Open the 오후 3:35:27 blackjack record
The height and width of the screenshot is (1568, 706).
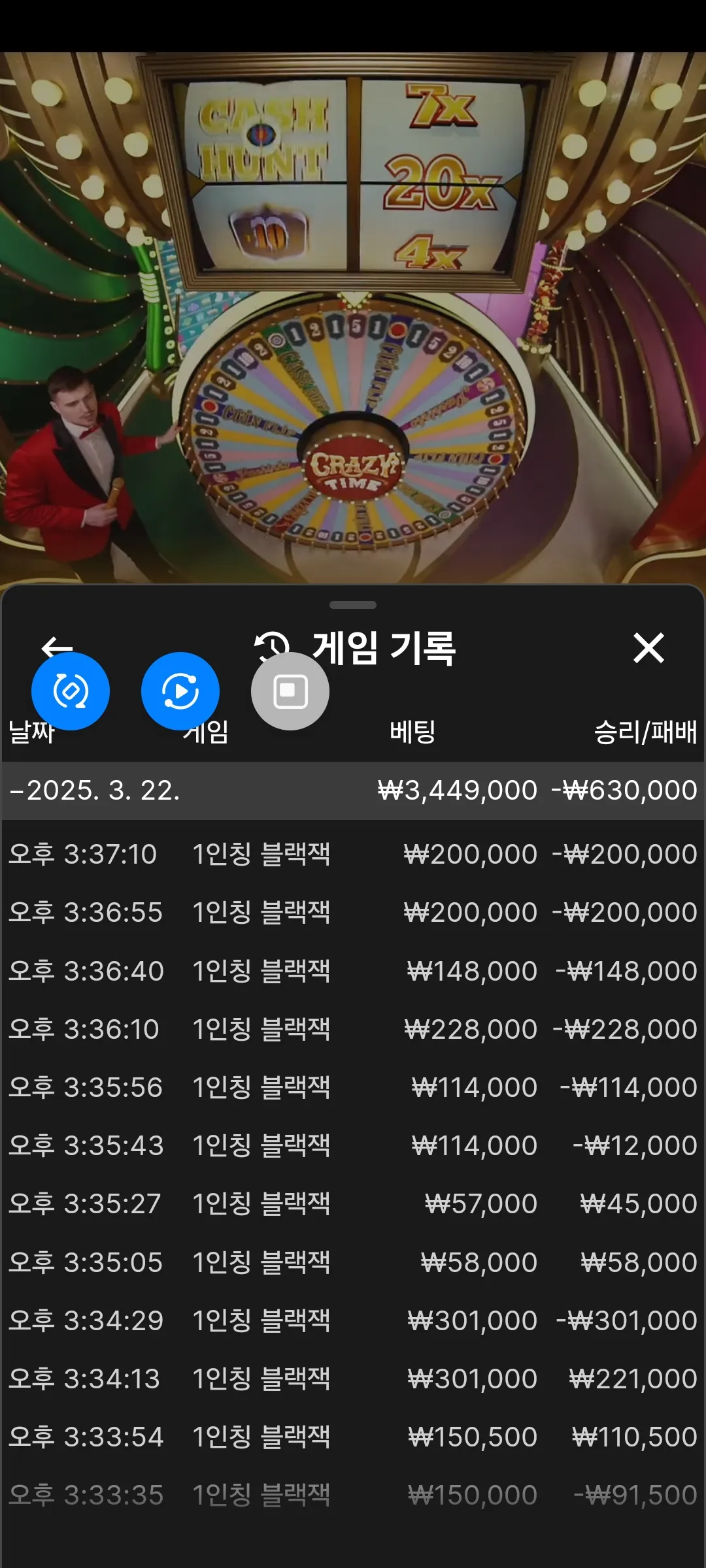click(x=353, y=1203)
